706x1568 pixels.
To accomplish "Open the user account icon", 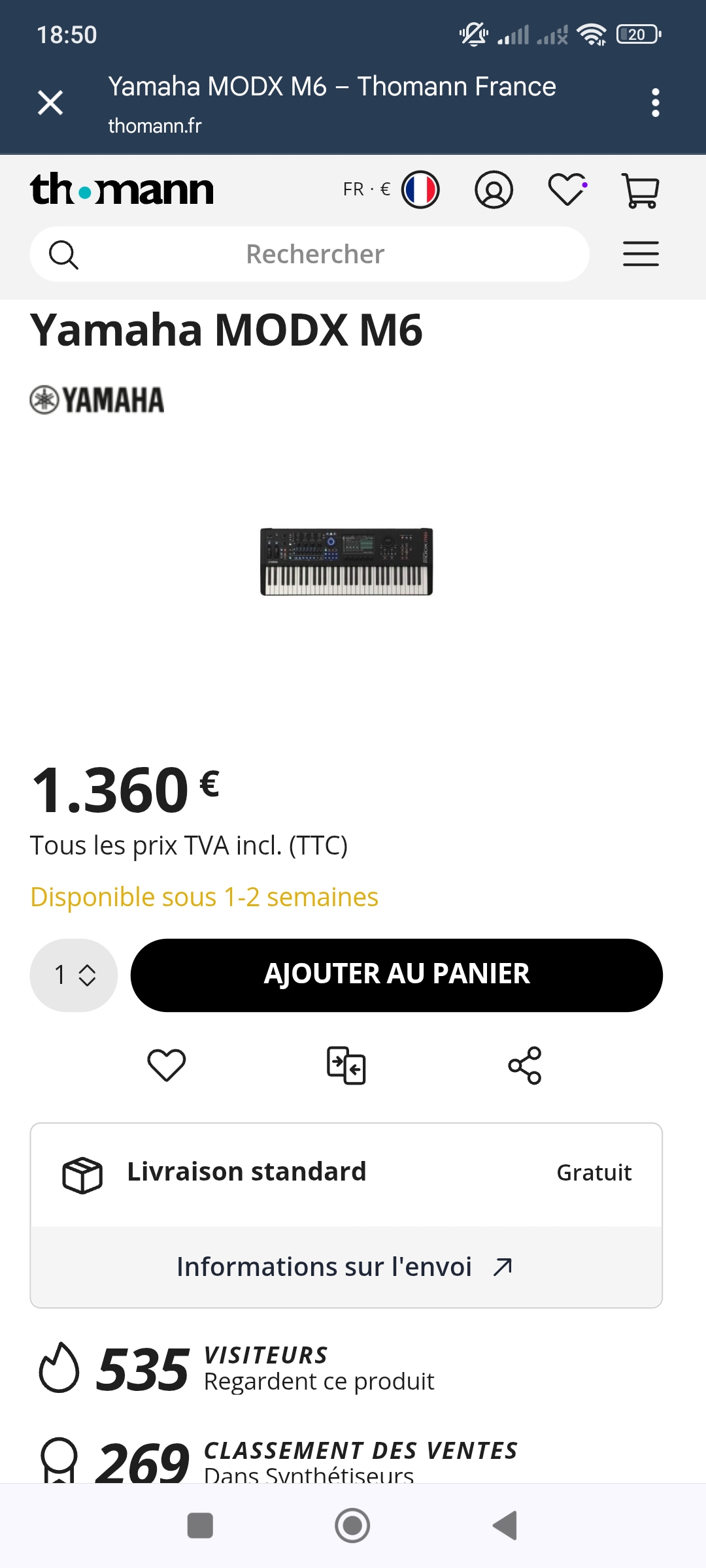I will (494, 190).
